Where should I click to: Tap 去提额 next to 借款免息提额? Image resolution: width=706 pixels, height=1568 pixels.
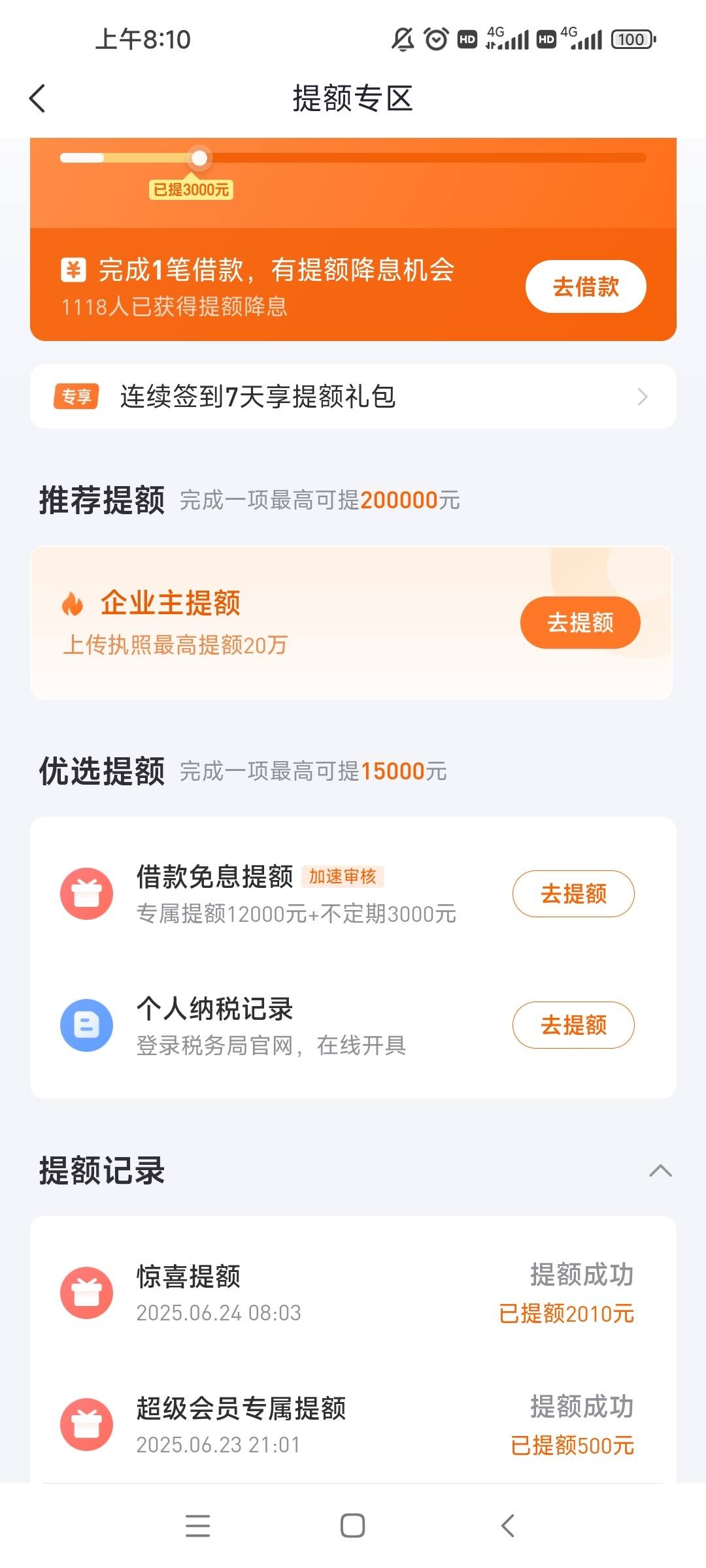tap(573, 894)
